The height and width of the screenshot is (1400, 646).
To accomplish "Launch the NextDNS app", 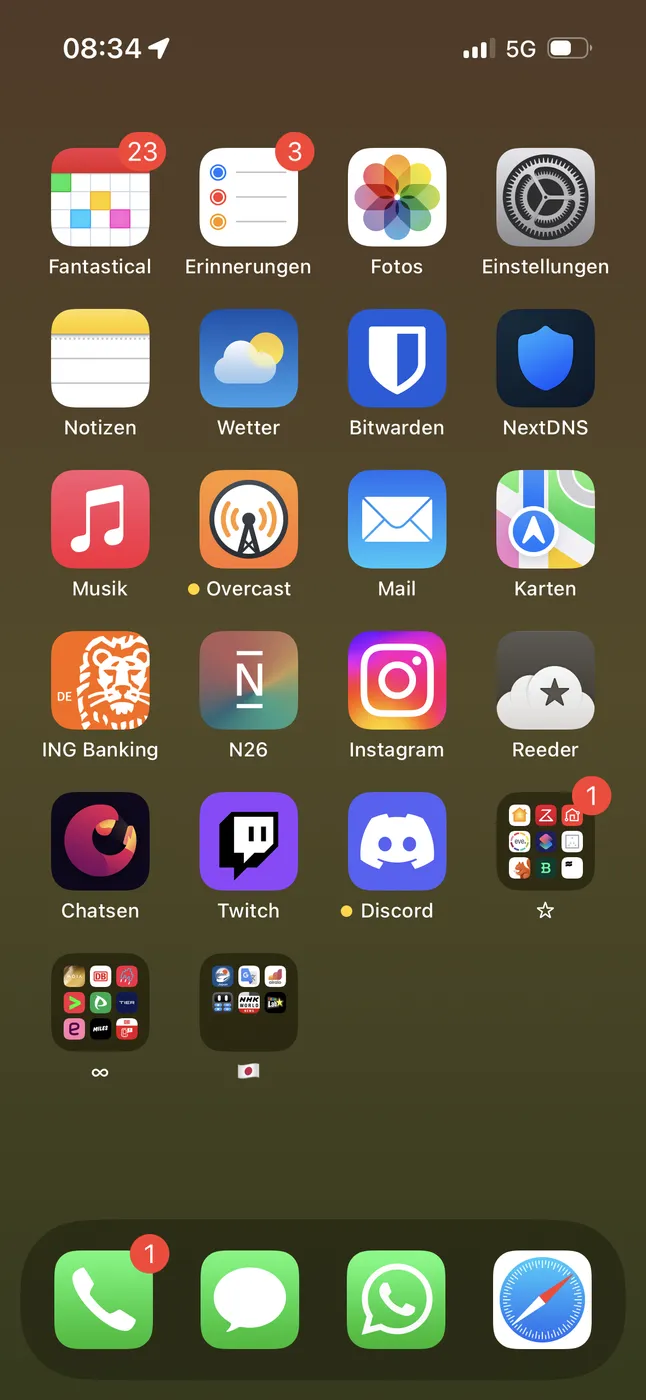I will tap(545, 359).
